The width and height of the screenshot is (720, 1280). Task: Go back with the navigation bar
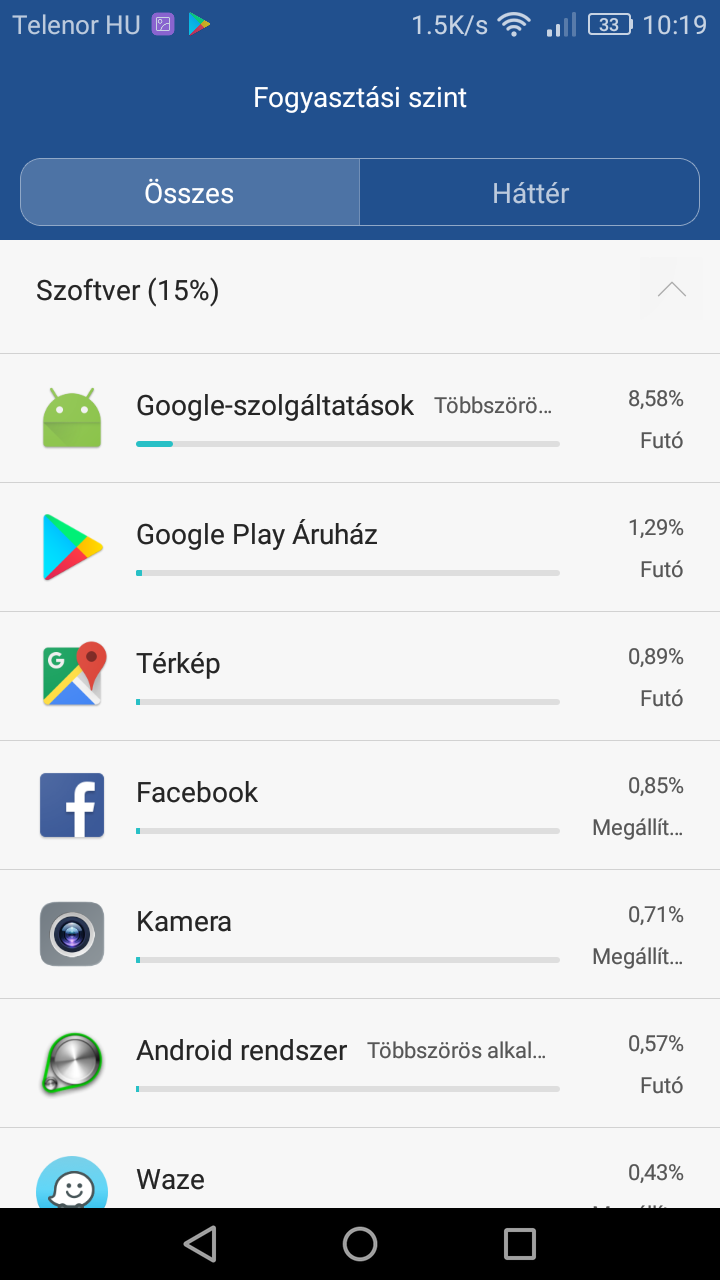click(x=200, y=1244)
